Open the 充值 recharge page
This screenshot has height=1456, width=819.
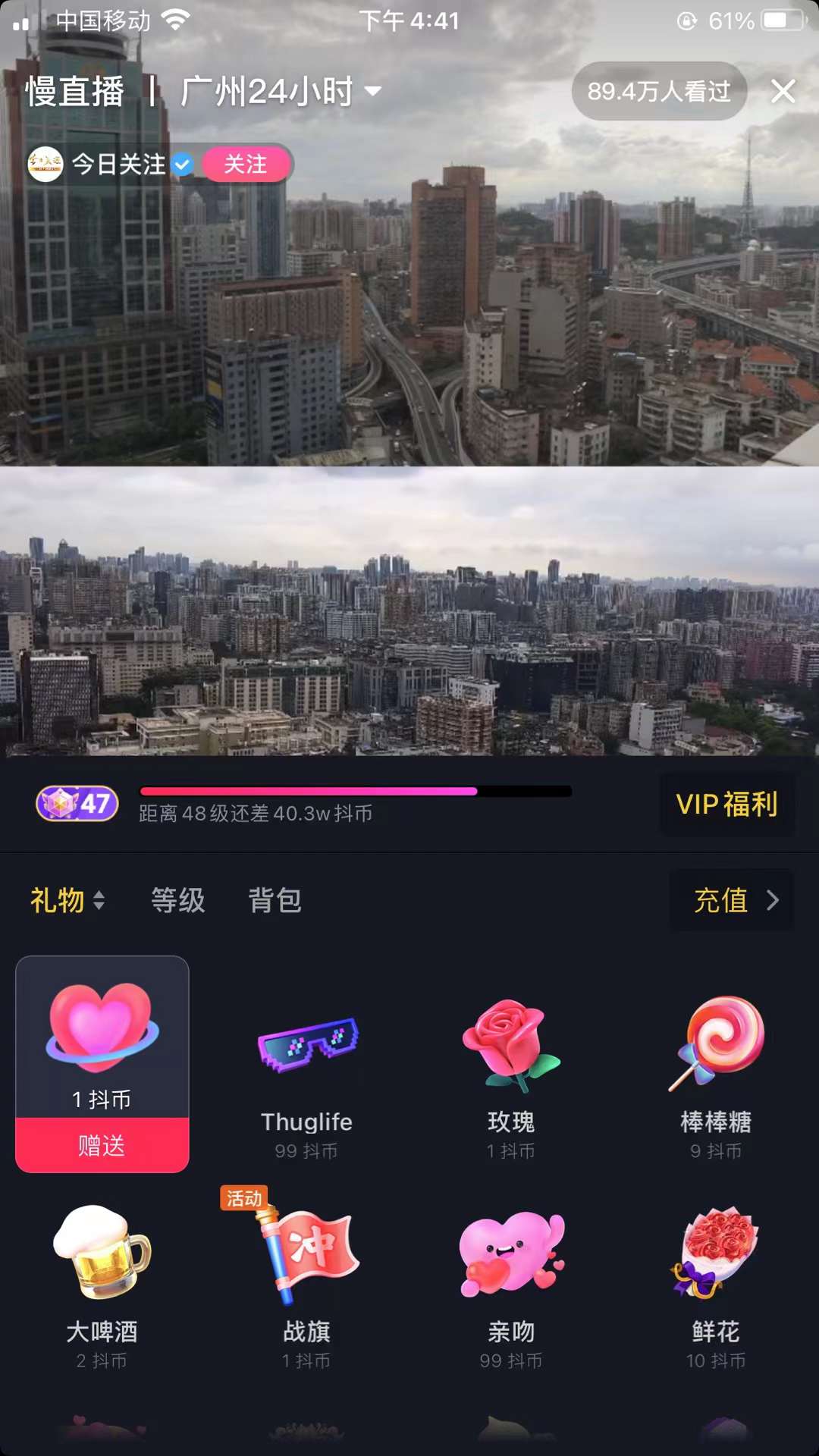tap(733, 900)
